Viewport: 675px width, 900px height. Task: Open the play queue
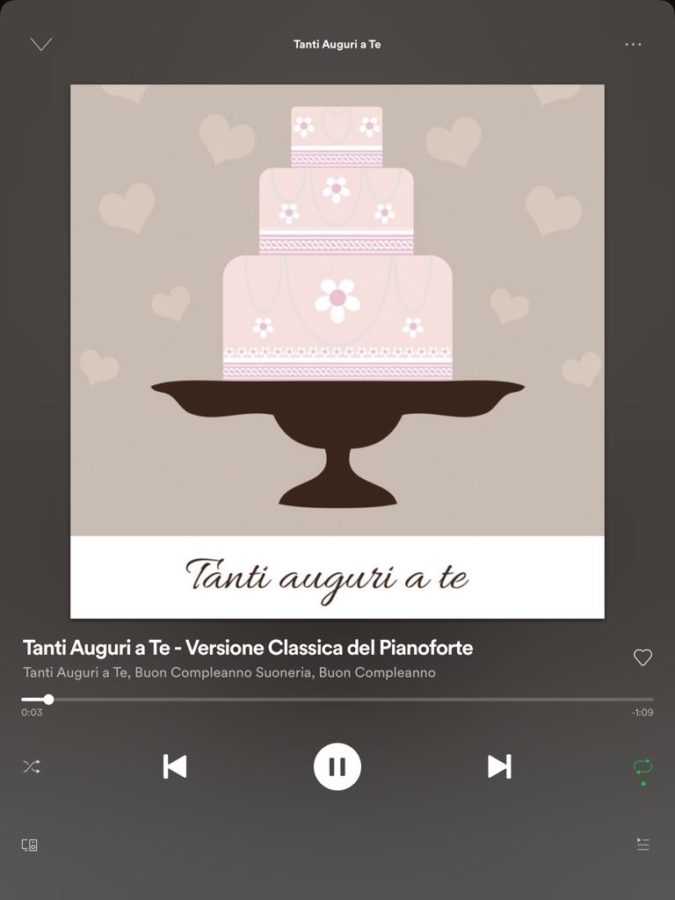pyautogui.click(x=643, y=845)
